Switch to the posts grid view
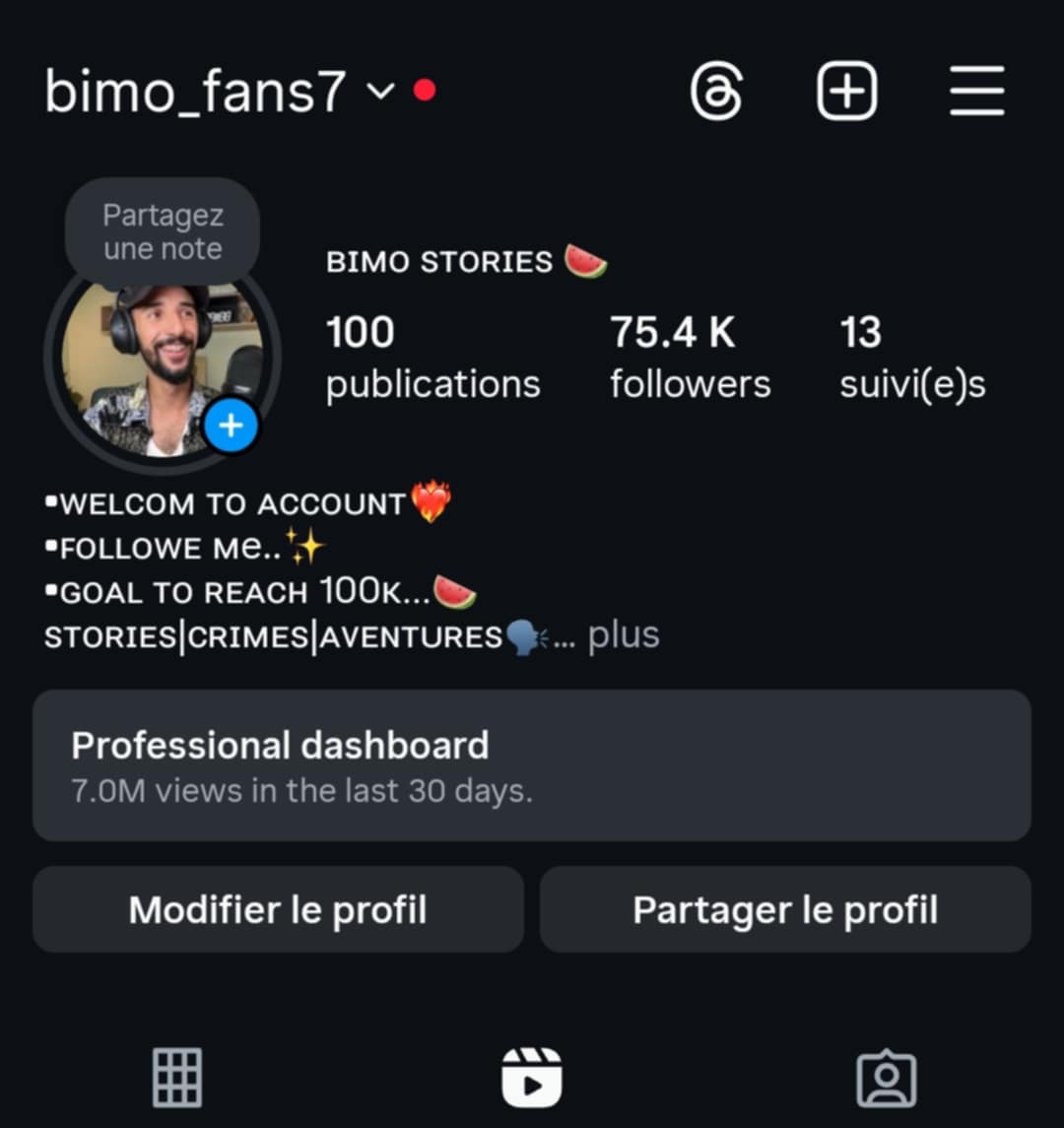 [176, 1078]
